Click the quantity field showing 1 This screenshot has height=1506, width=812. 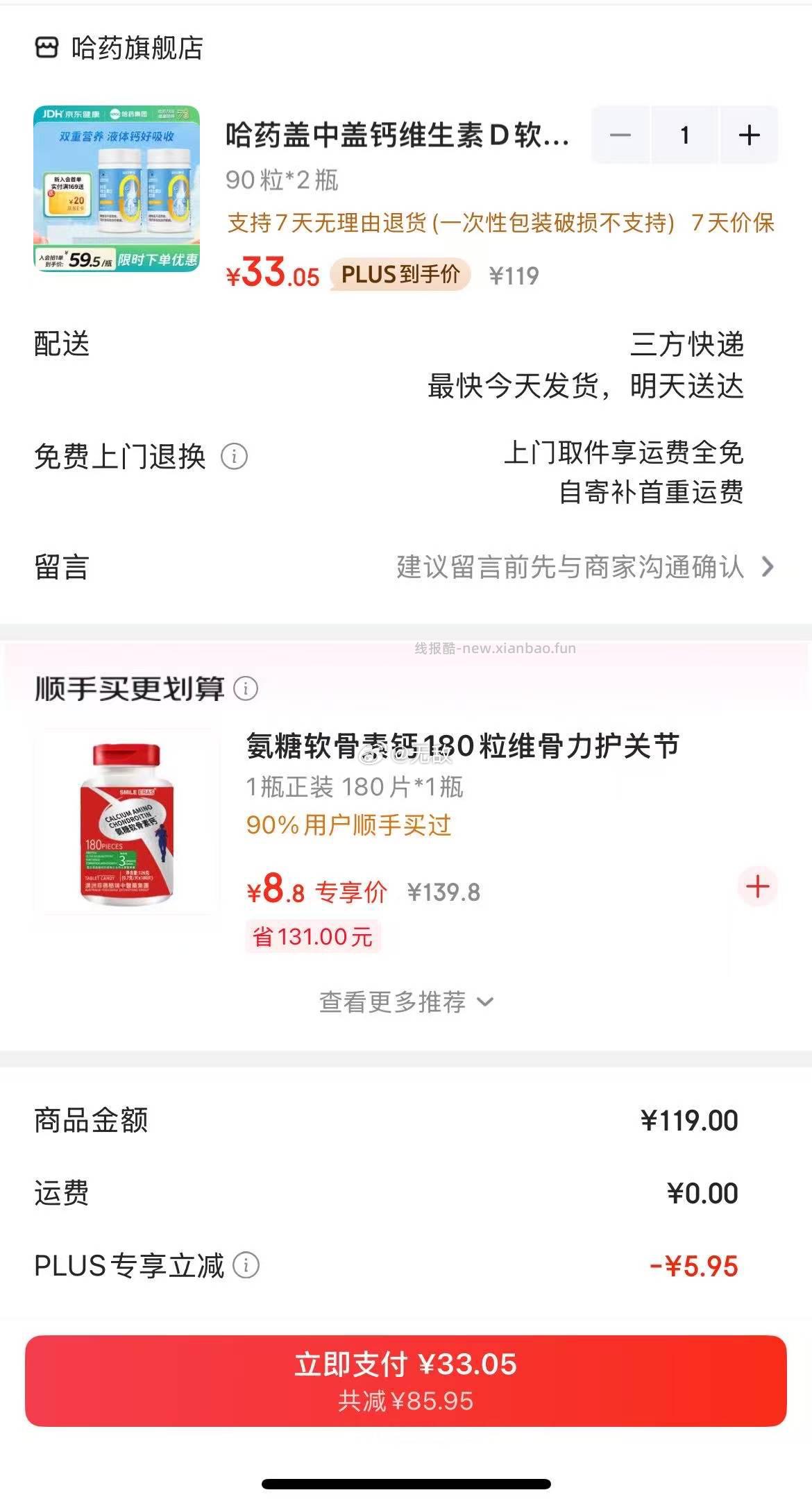click(683, 136)
